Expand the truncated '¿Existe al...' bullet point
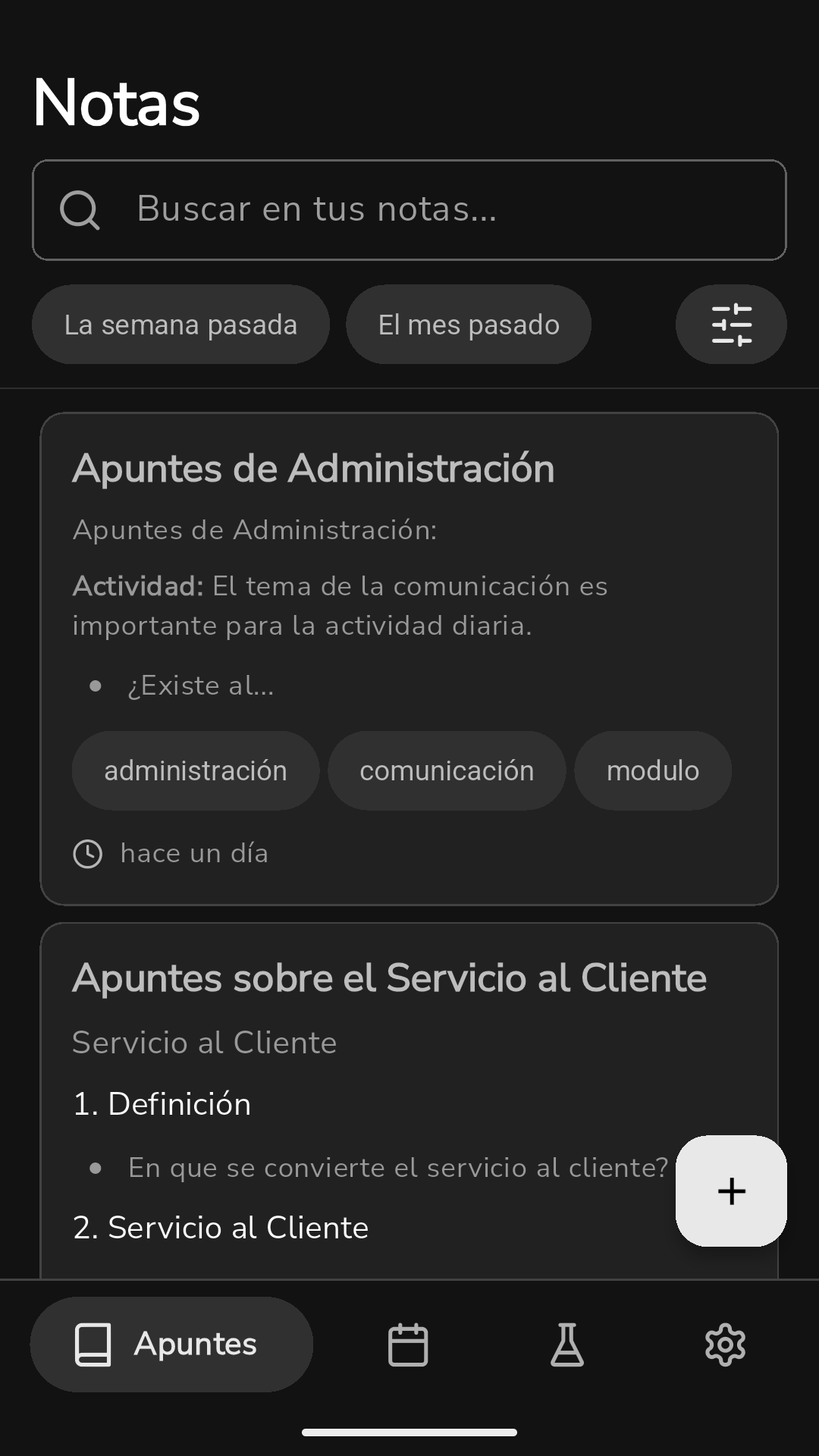Screen dimensions: 819x1456 (x=201, y=685)
